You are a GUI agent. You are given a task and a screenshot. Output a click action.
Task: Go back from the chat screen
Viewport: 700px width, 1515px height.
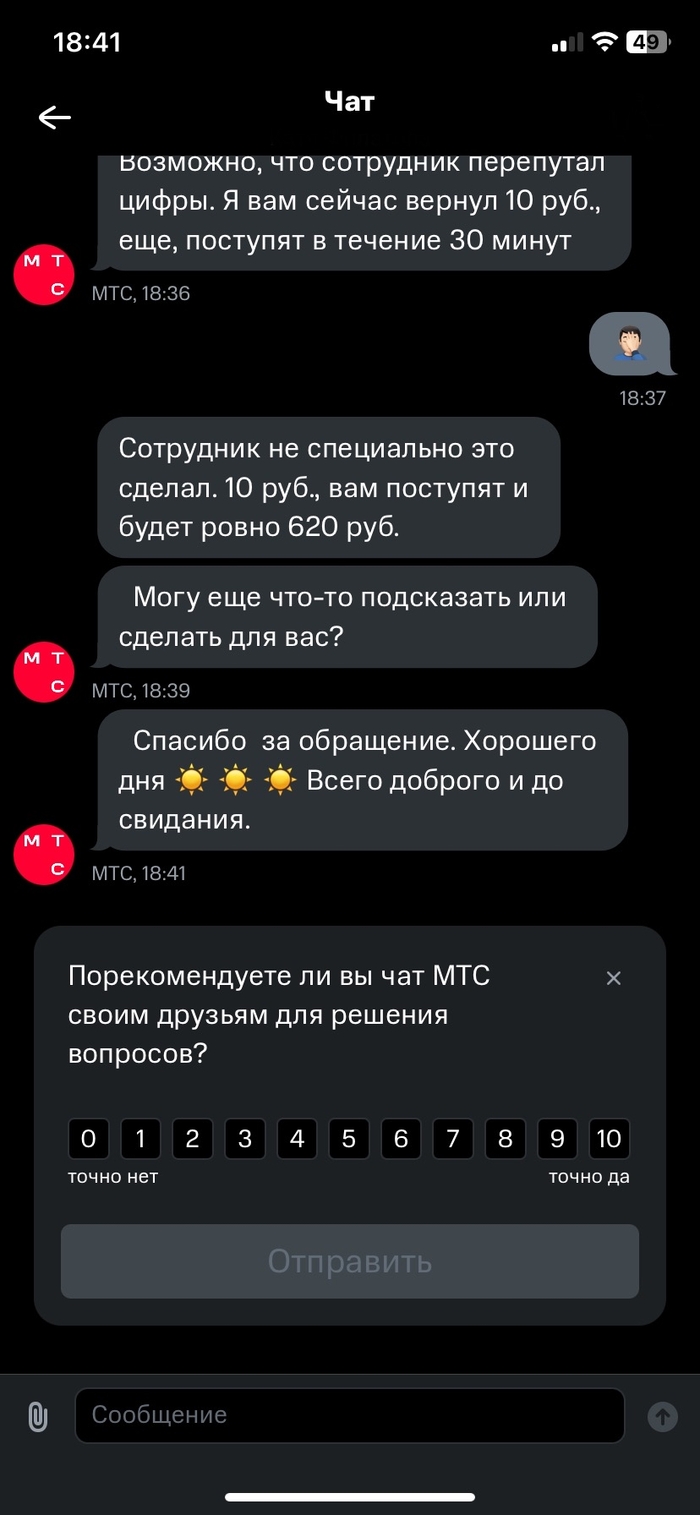[55, 118]
